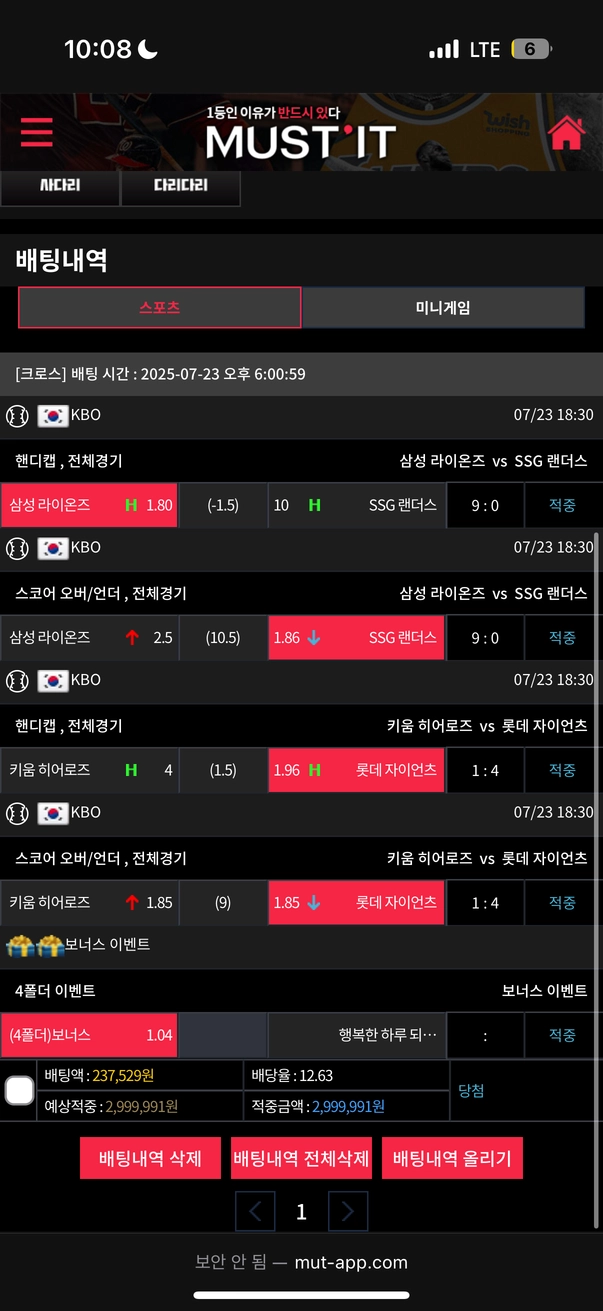Switch to the 미니게임 tab
This screenshot has width=603, height=1311.
(x=443, y=308)
